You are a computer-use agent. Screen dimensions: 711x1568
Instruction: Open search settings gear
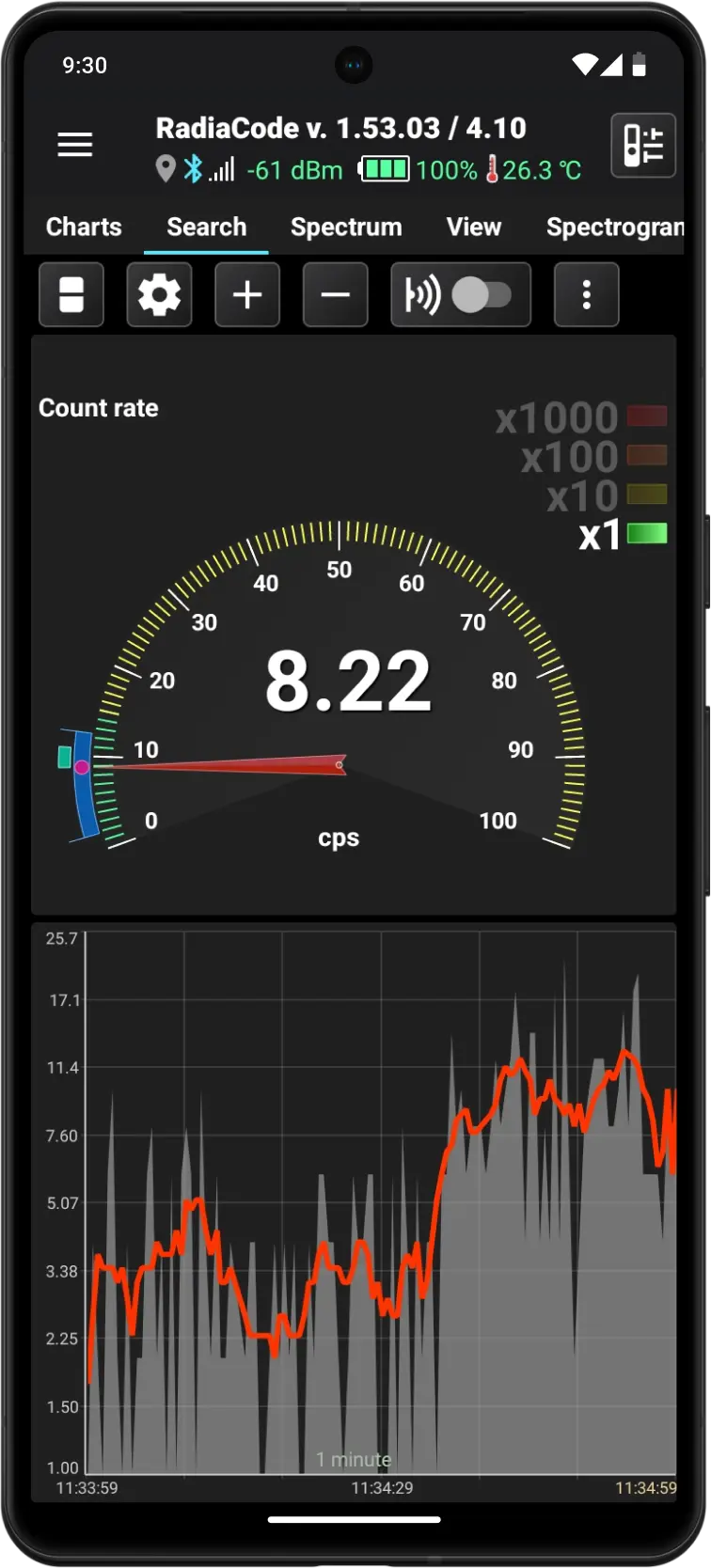tap(160, 295)
